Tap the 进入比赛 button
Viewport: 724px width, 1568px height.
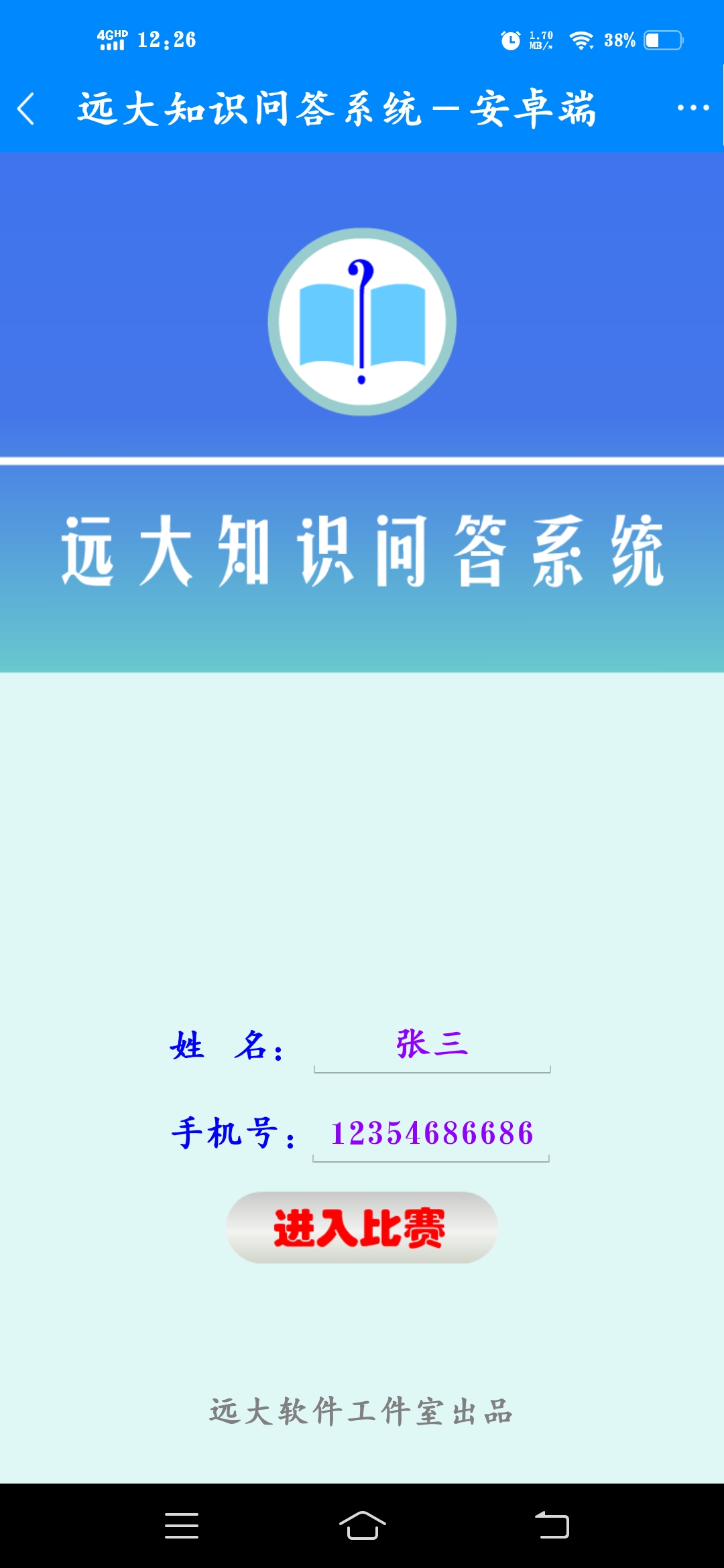(362, 1228)
